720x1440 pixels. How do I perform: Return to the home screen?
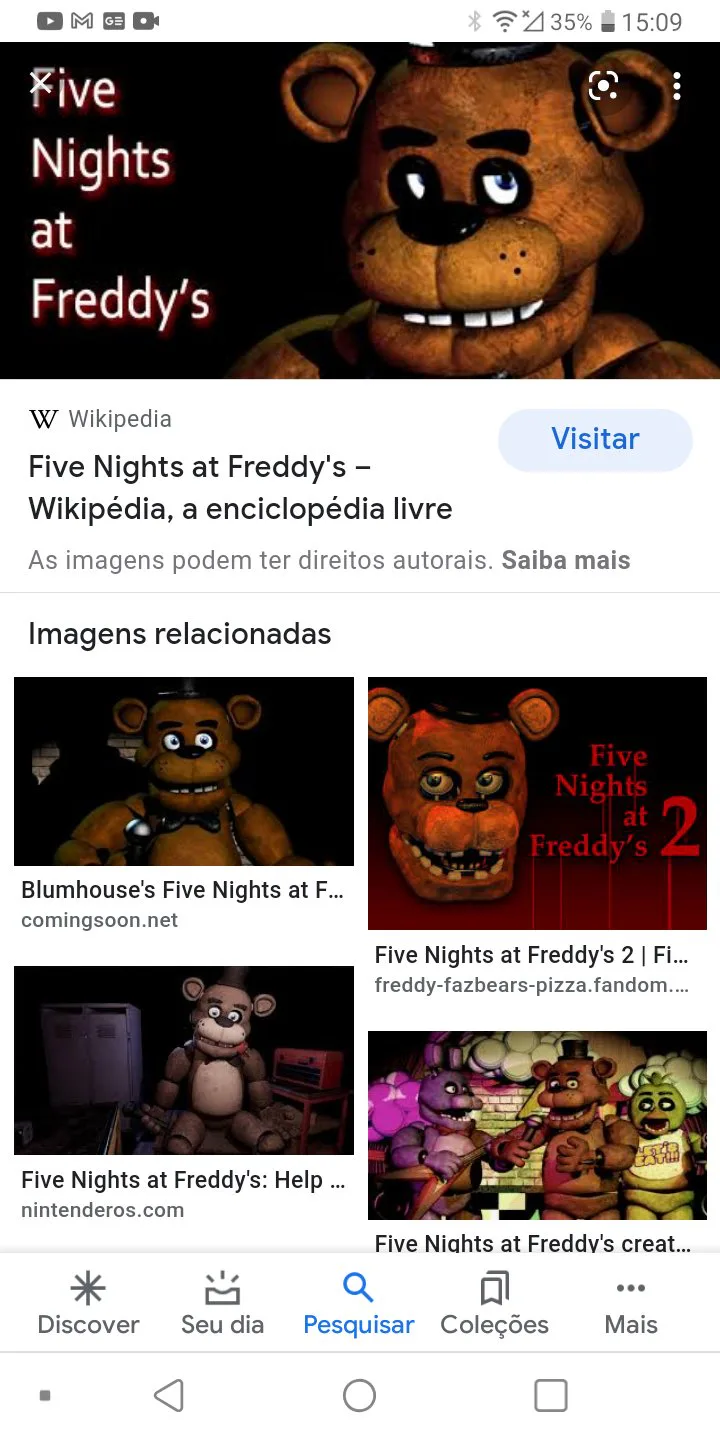[x=359, y=1395]
